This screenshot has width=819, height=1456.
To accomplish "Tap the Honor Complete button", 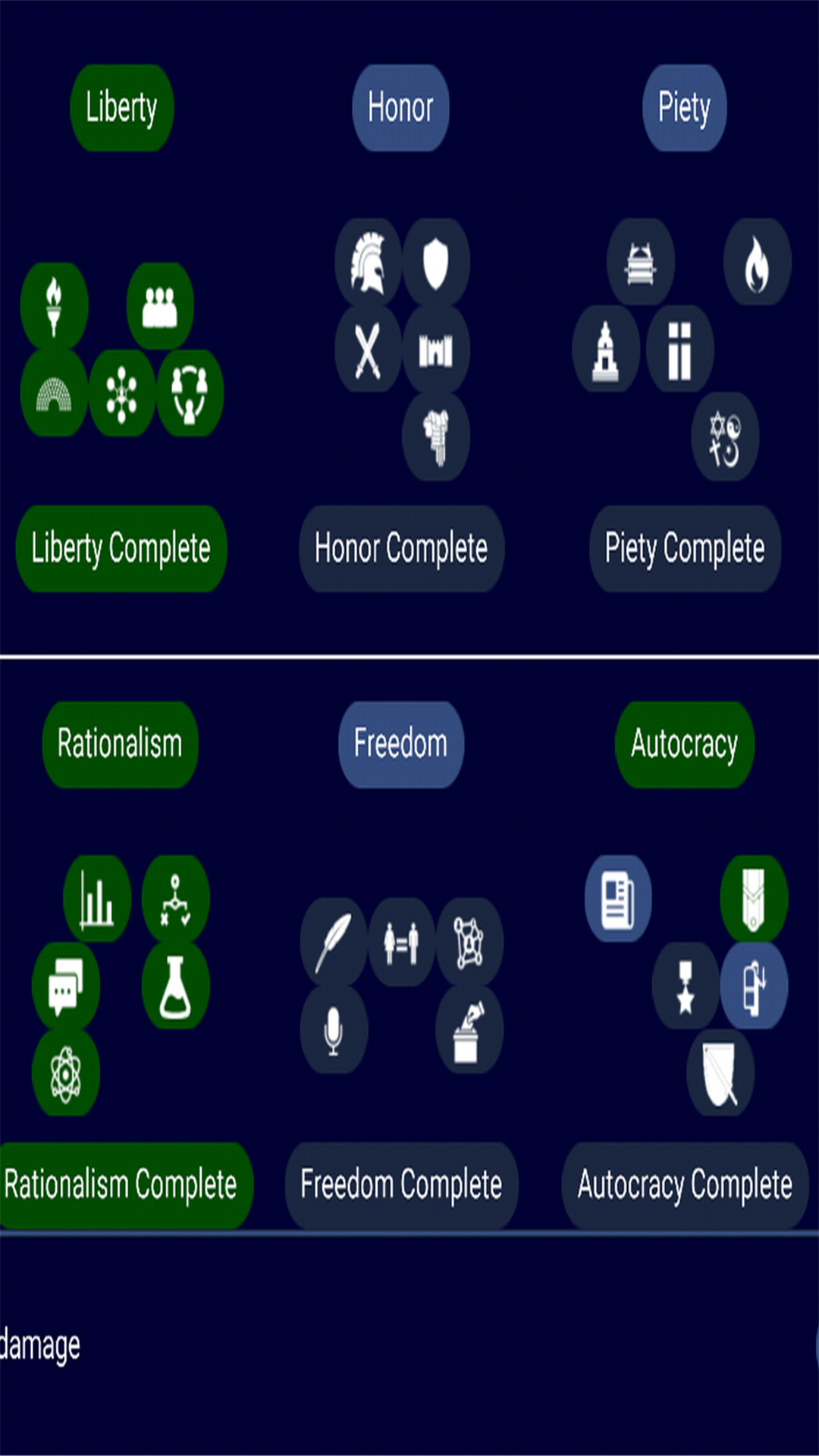I will pos(401,548).
